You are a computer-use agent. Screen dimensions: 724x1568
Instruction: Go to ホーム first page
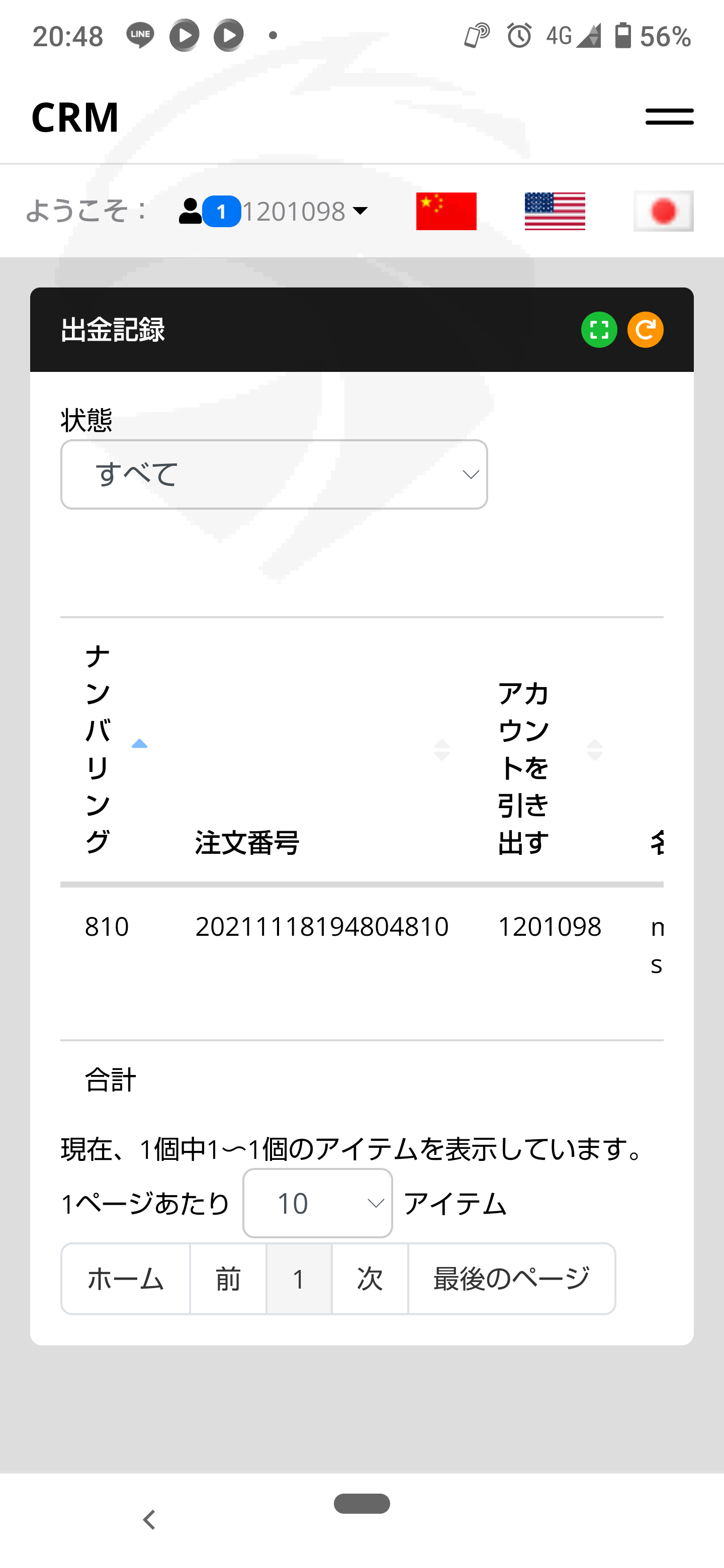coord(125,1279)
